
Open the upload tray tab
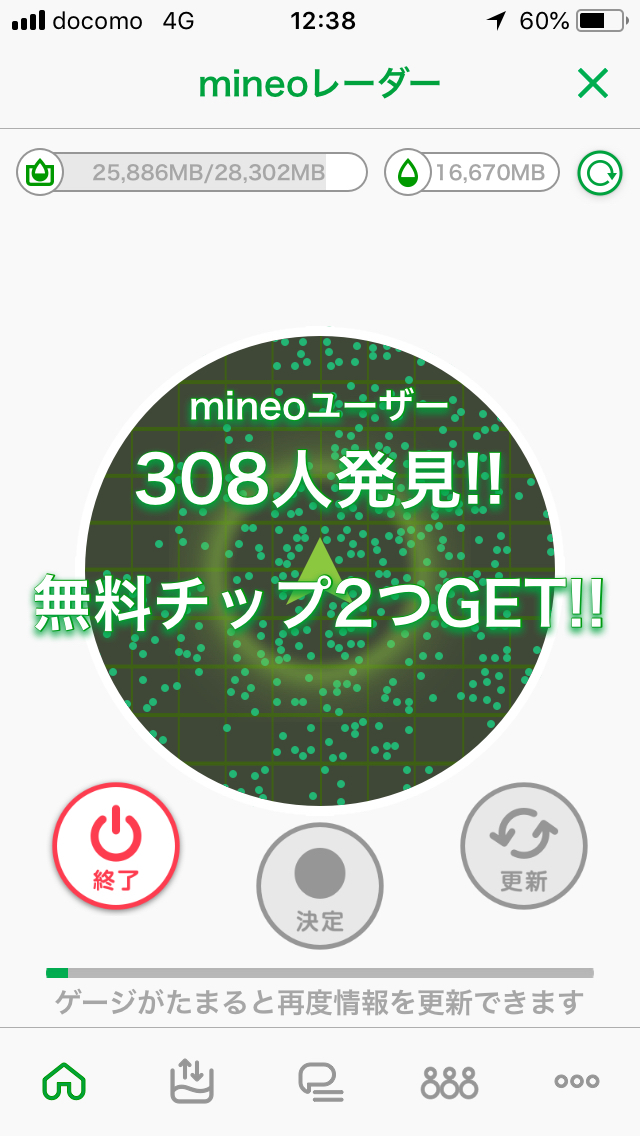pyautogui.click(x=192, y=1081)
